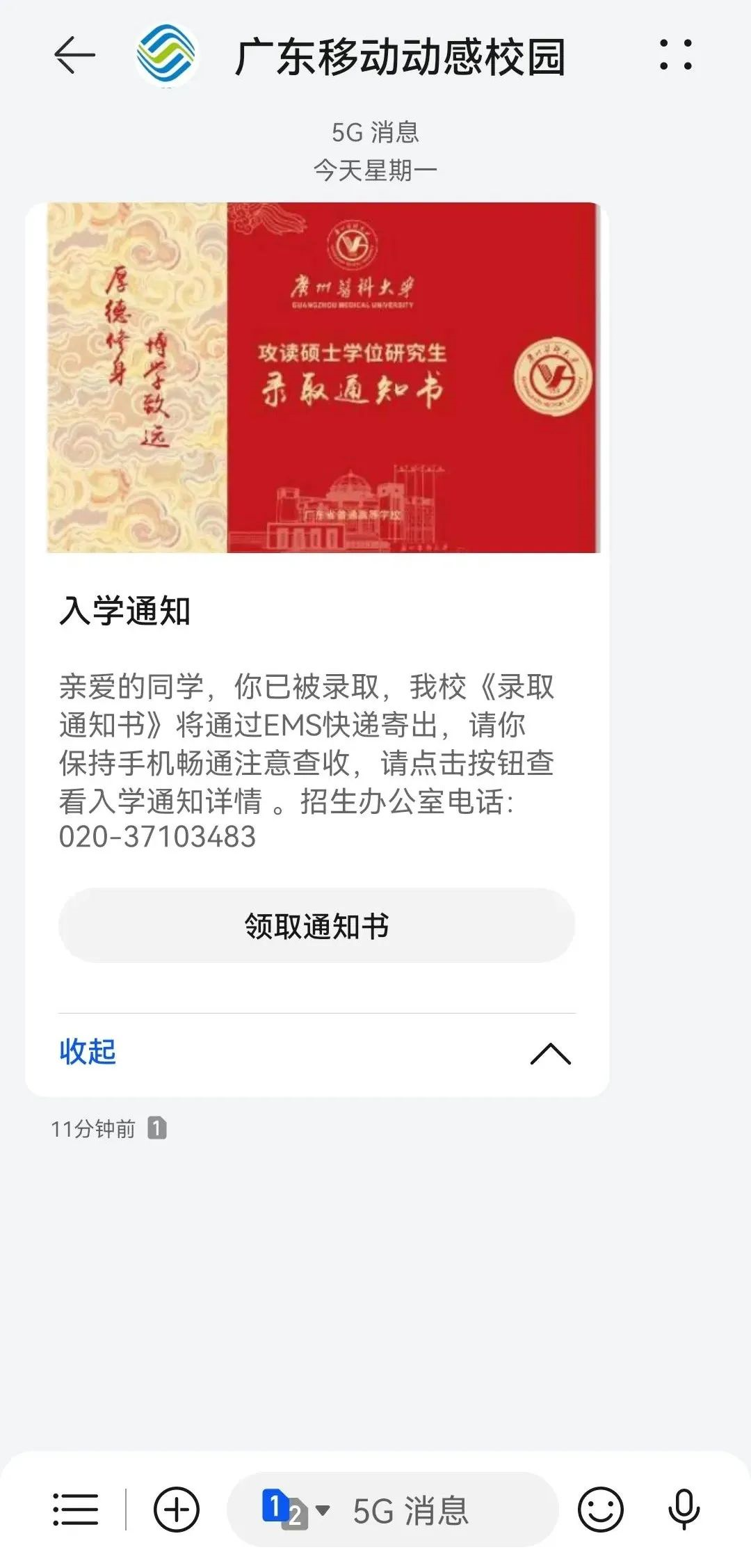Focus the 5G 消息 input field
Screen dimensions: 751x1568
click(431, 1511)
